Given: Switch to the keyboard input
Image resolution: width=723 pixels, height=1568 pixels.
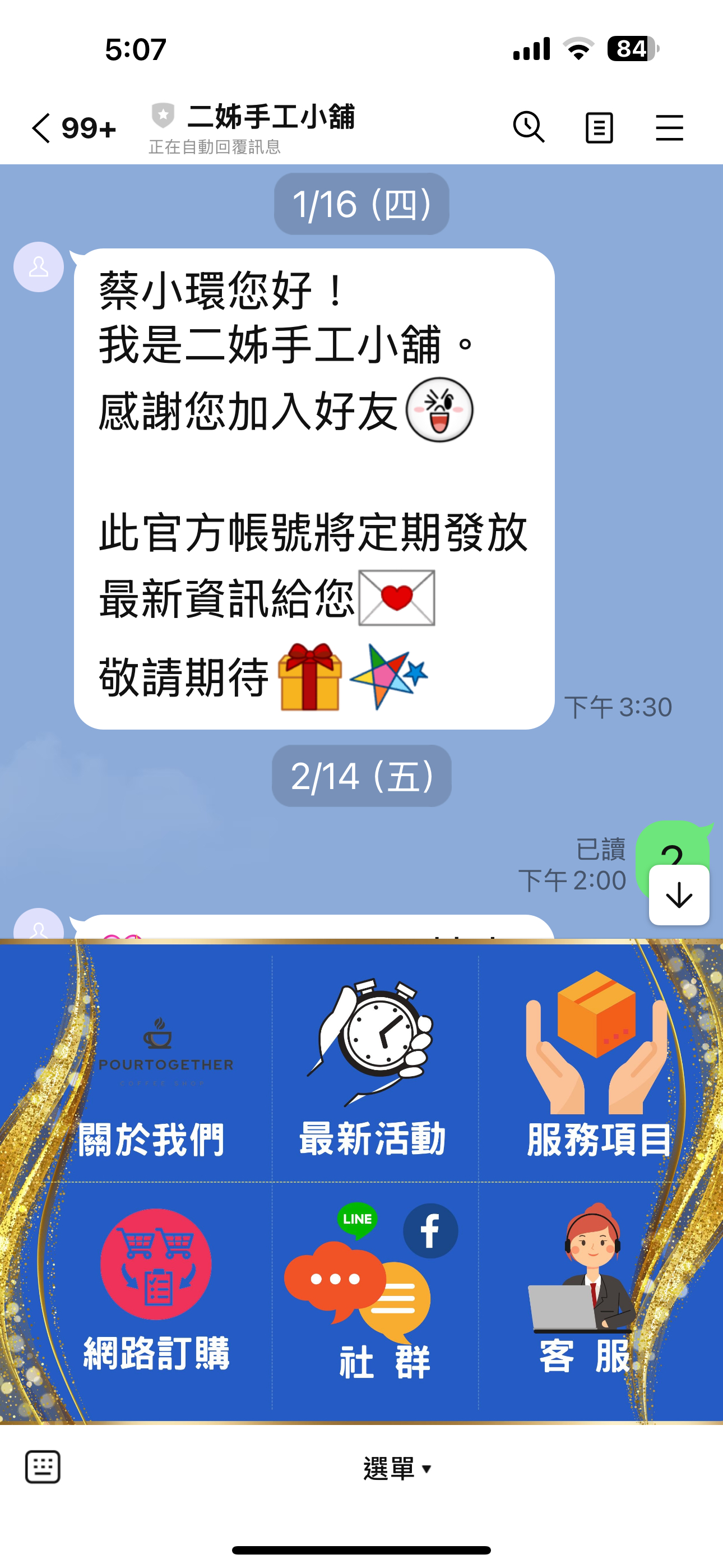Looking at the screenshot, I should (x=43, y=1467).
